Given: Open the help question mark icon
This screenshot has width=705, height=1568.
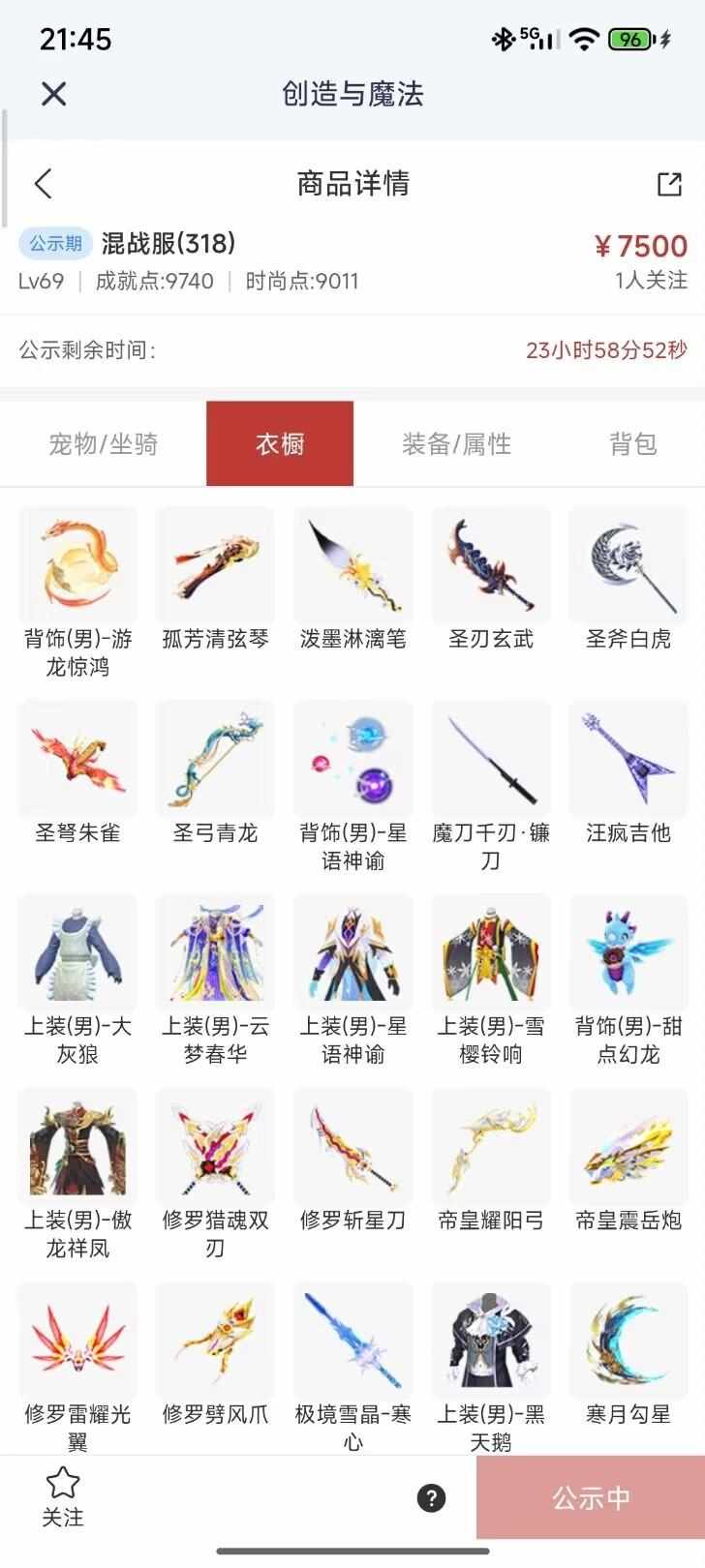Looking at the screenshot, I should 431,1498.
